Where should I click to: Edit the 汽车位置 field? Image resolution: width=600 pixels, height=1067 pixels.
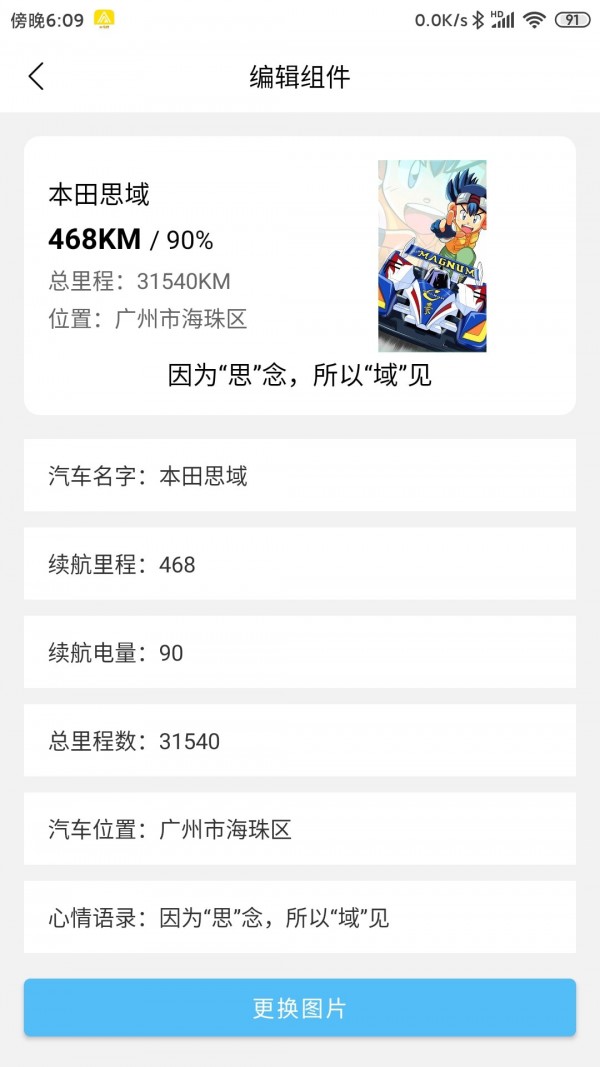click(x=300, y=829)
